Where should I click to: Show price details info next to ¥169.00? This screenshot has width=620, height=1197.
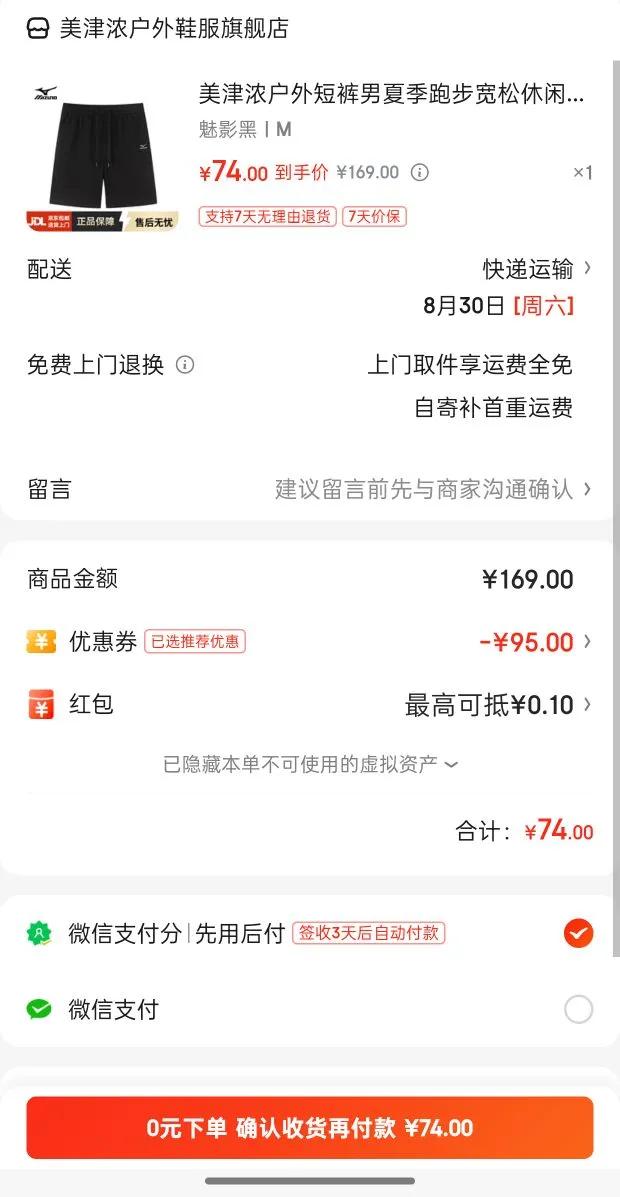420,172
